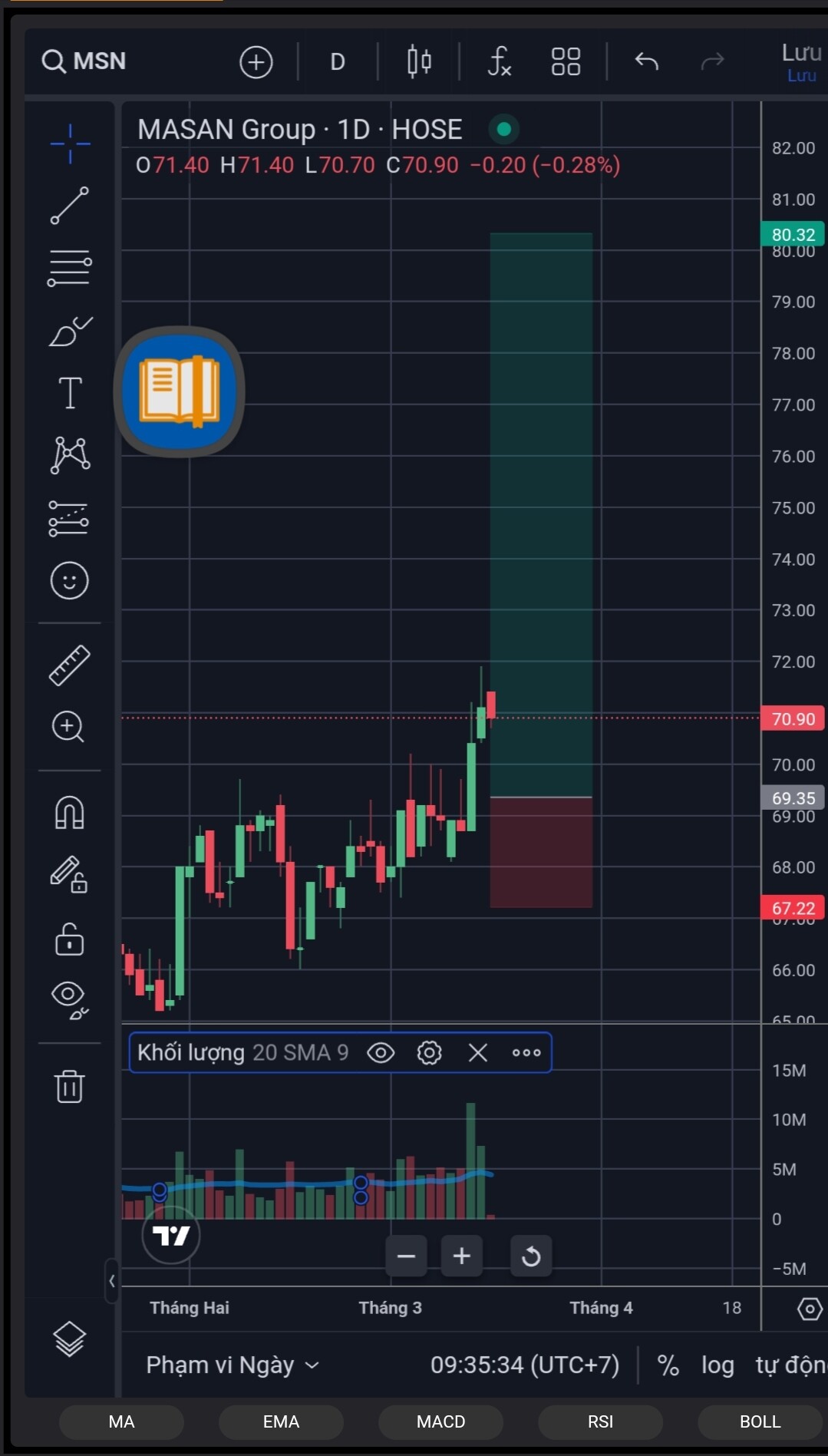The image size is (828, 1456).
Task: Open the indicators fx menu
Action: click(500, 61)
